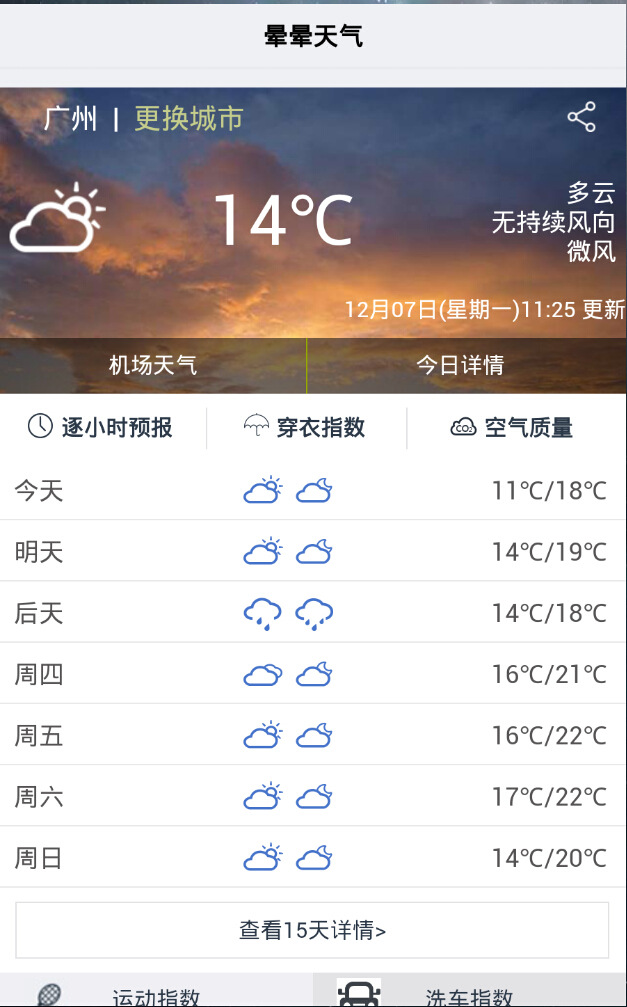Open the 周五 forecast row
Screen dimensions: 627x1007
point(313,736)
